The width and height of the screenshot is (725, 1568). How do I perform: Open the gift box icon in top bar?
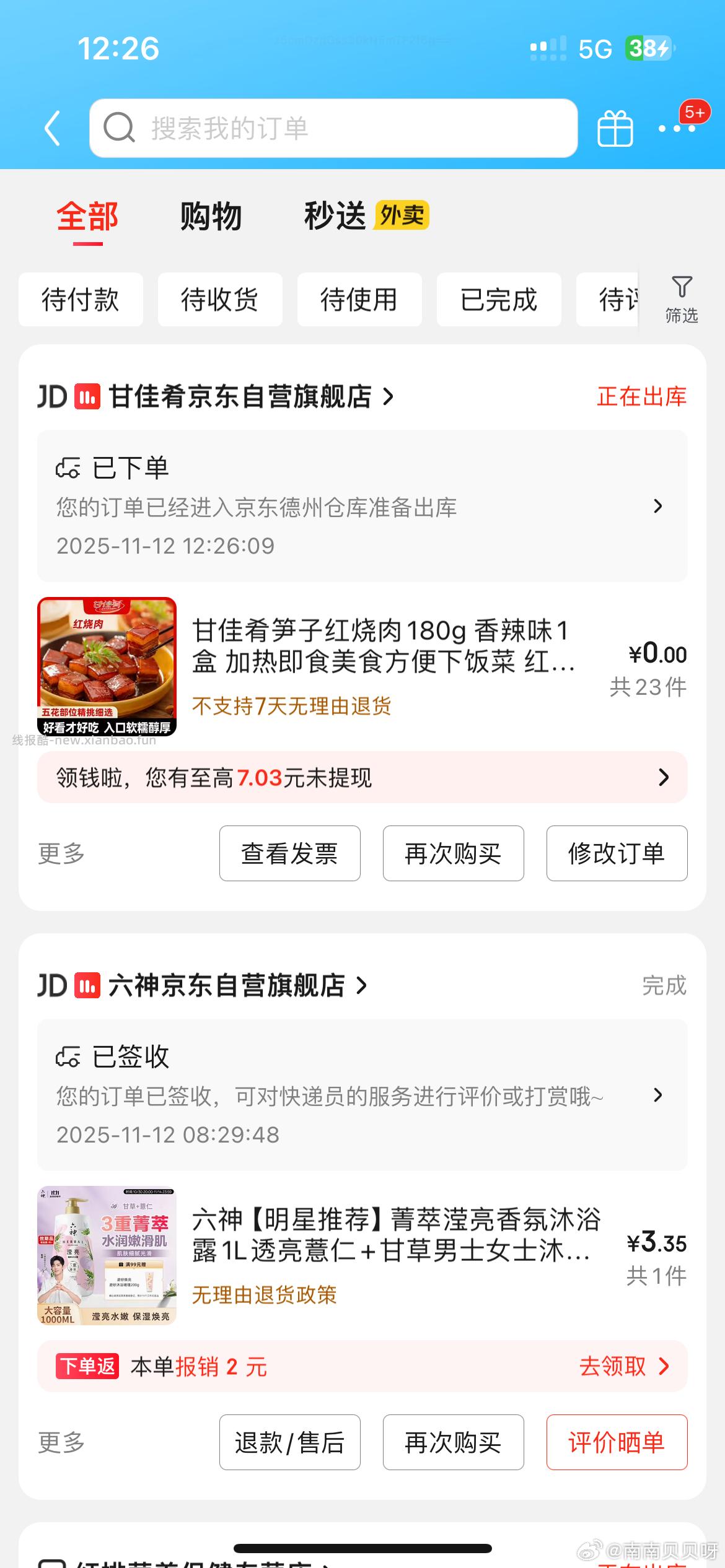614,128
